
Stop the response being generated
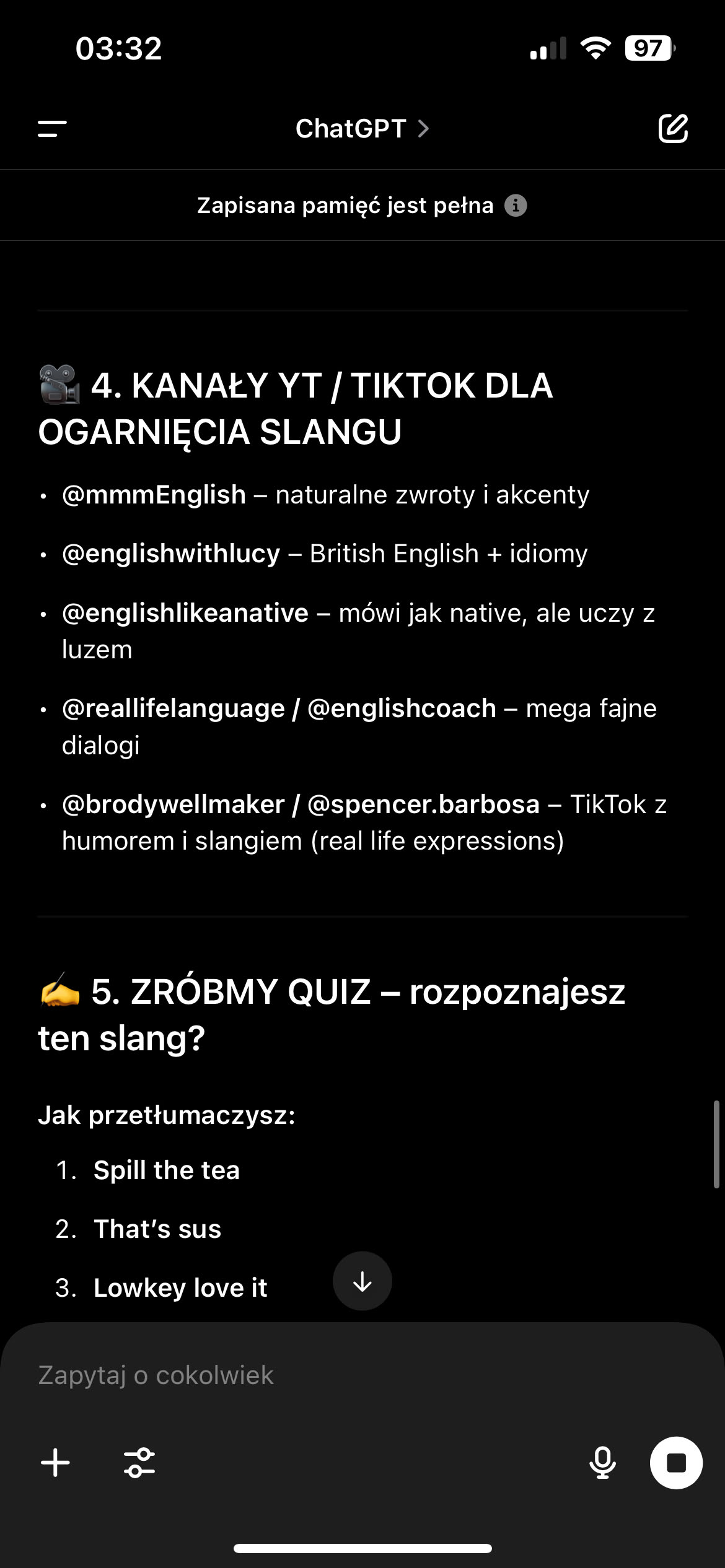[x=676, y=1463]
